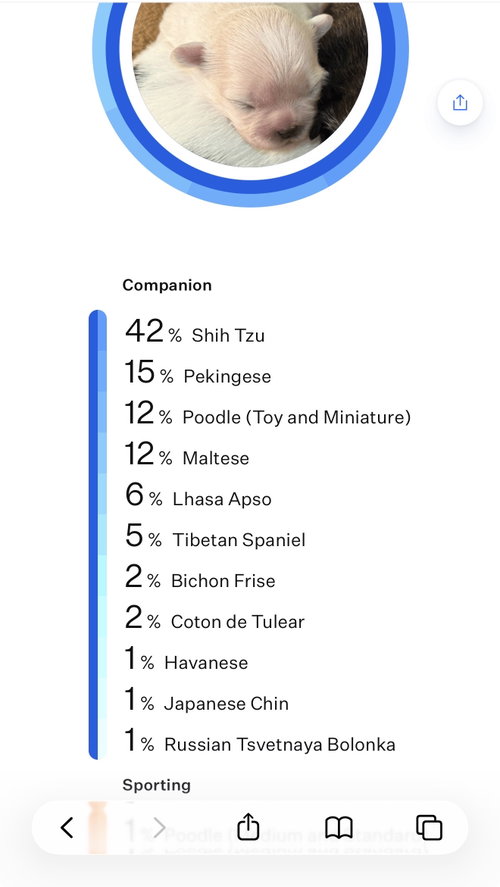Open the bookmarks book icon
Screen dimensions: 500x887
point(339,828)
